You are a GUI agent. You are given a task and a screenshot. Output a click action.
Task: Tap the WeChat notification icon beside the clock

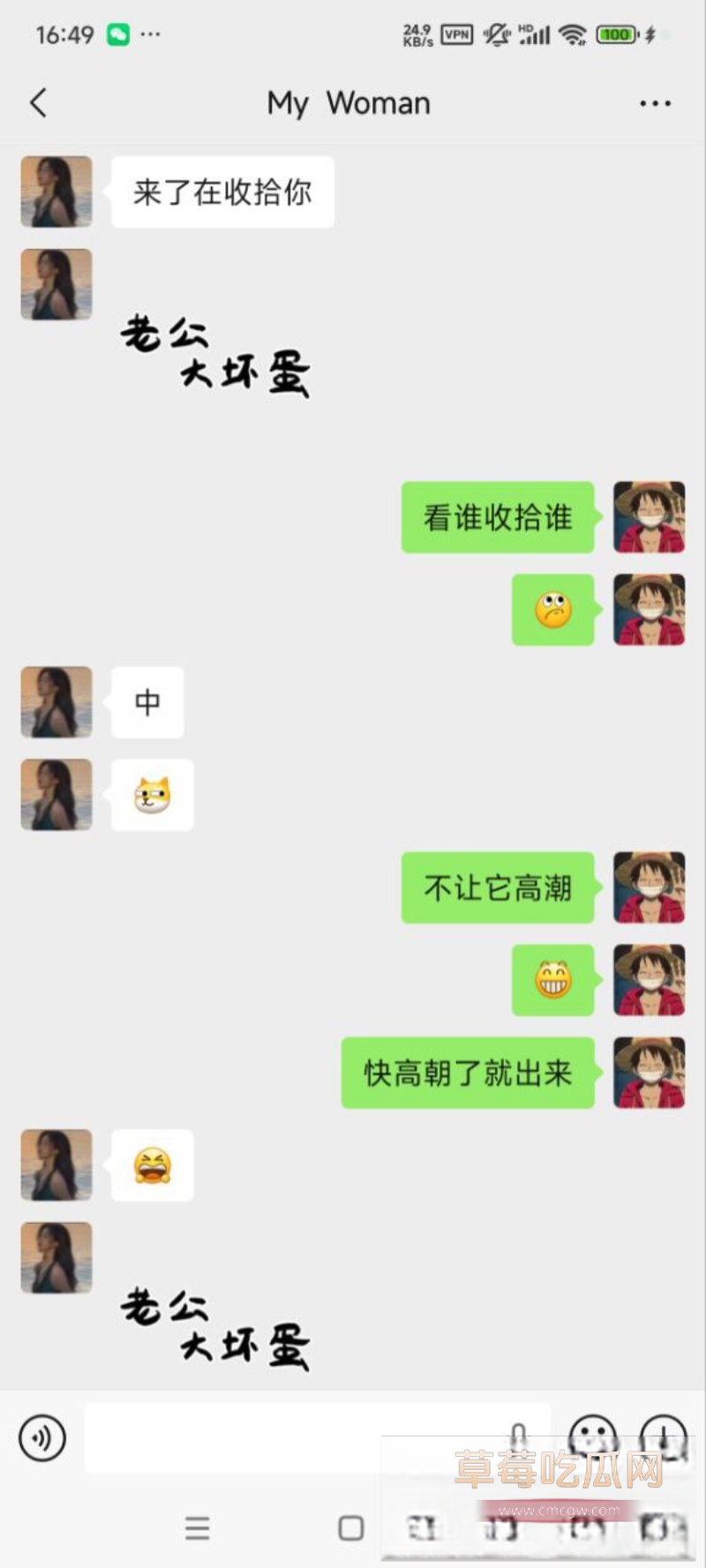pos(116,34)
